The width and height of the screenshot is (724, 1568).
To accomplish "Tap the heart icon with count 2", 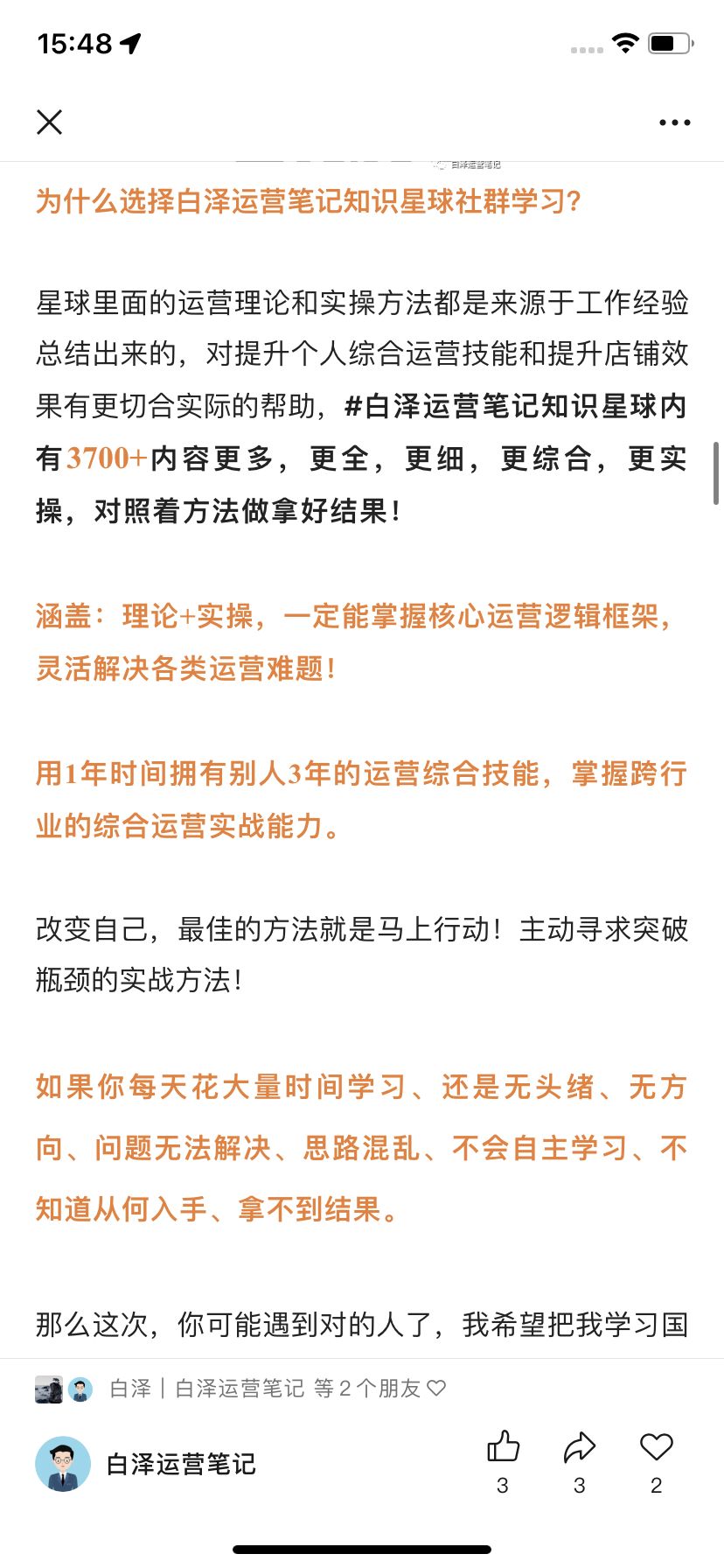I will click(x=656, y=1448).
